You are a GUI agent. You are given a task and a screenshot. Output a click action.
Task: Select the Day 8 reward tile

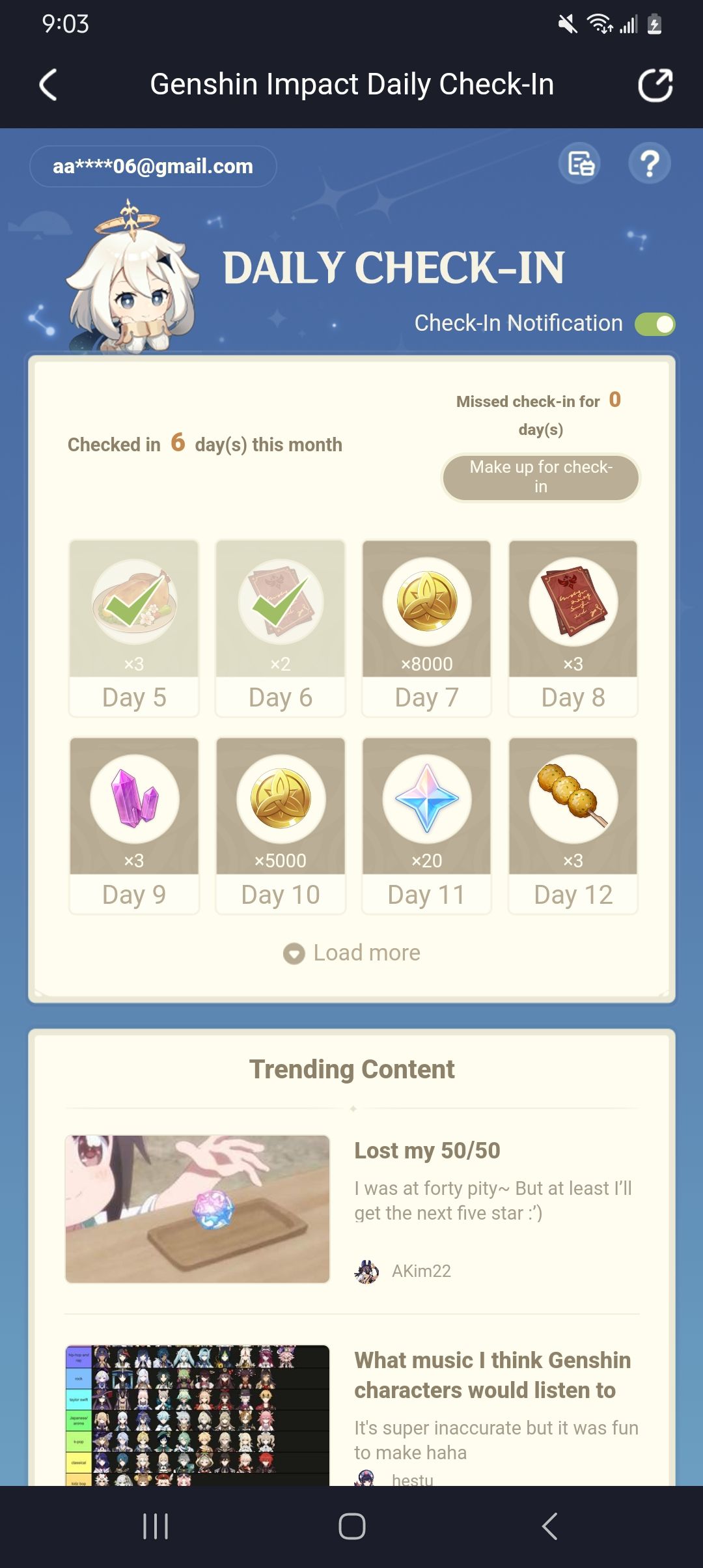coord(573,628)
